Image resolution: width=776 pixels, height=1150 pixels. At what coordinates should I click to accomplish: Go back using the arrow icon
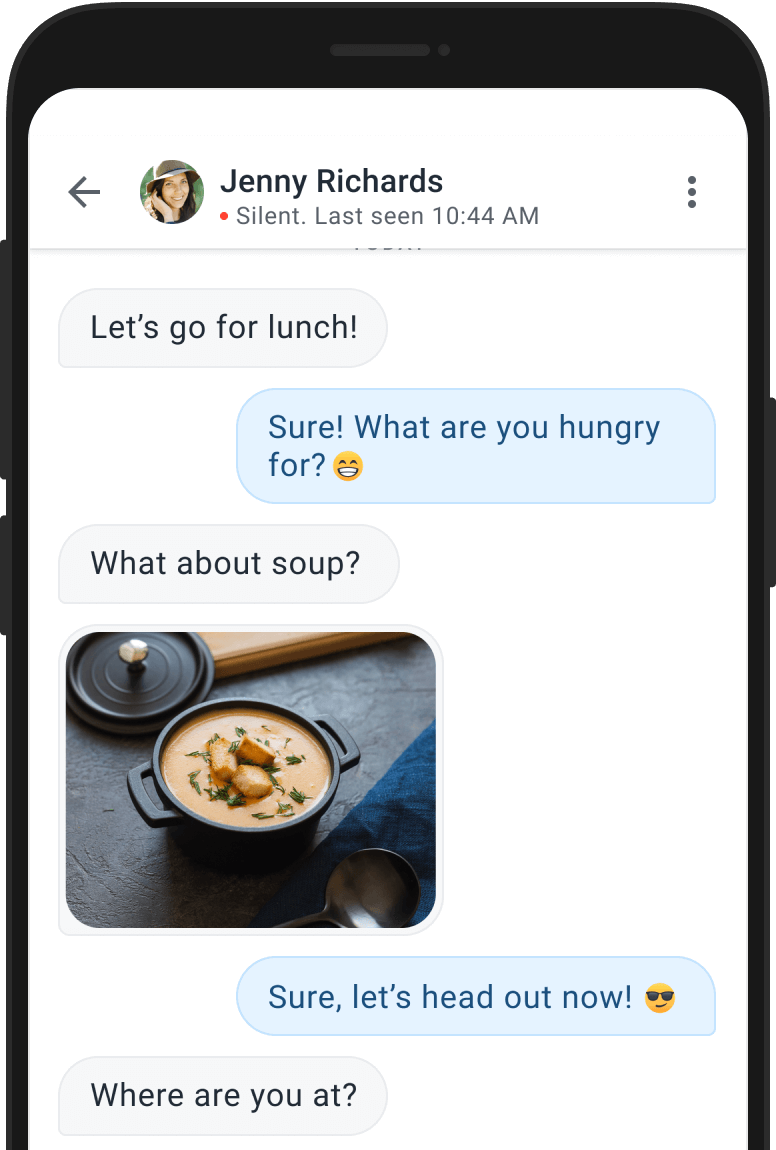[x=84, y=192]
